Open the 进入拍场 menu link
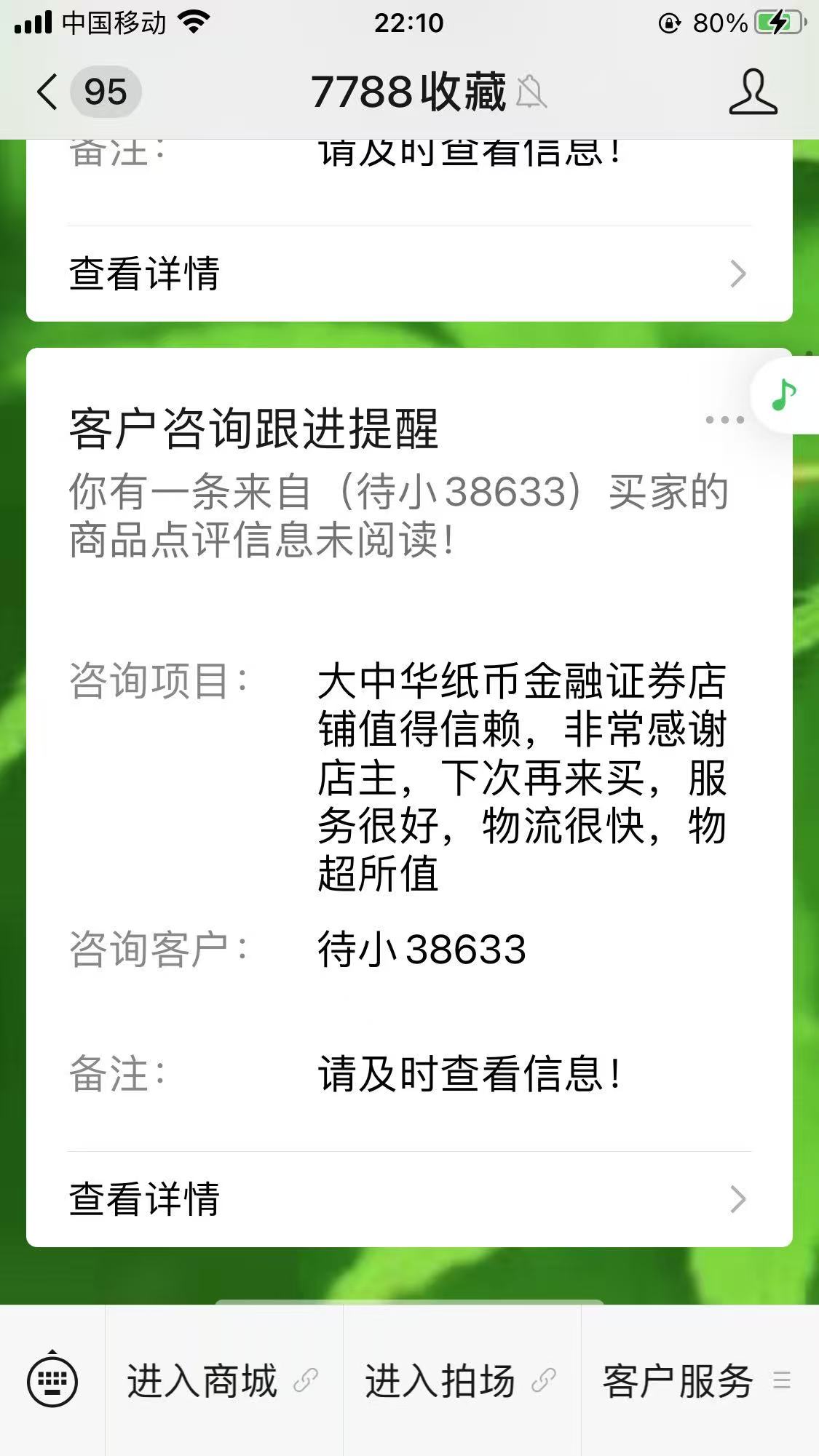This screenshot has width=819, height=1456. tap(462, 1380)
